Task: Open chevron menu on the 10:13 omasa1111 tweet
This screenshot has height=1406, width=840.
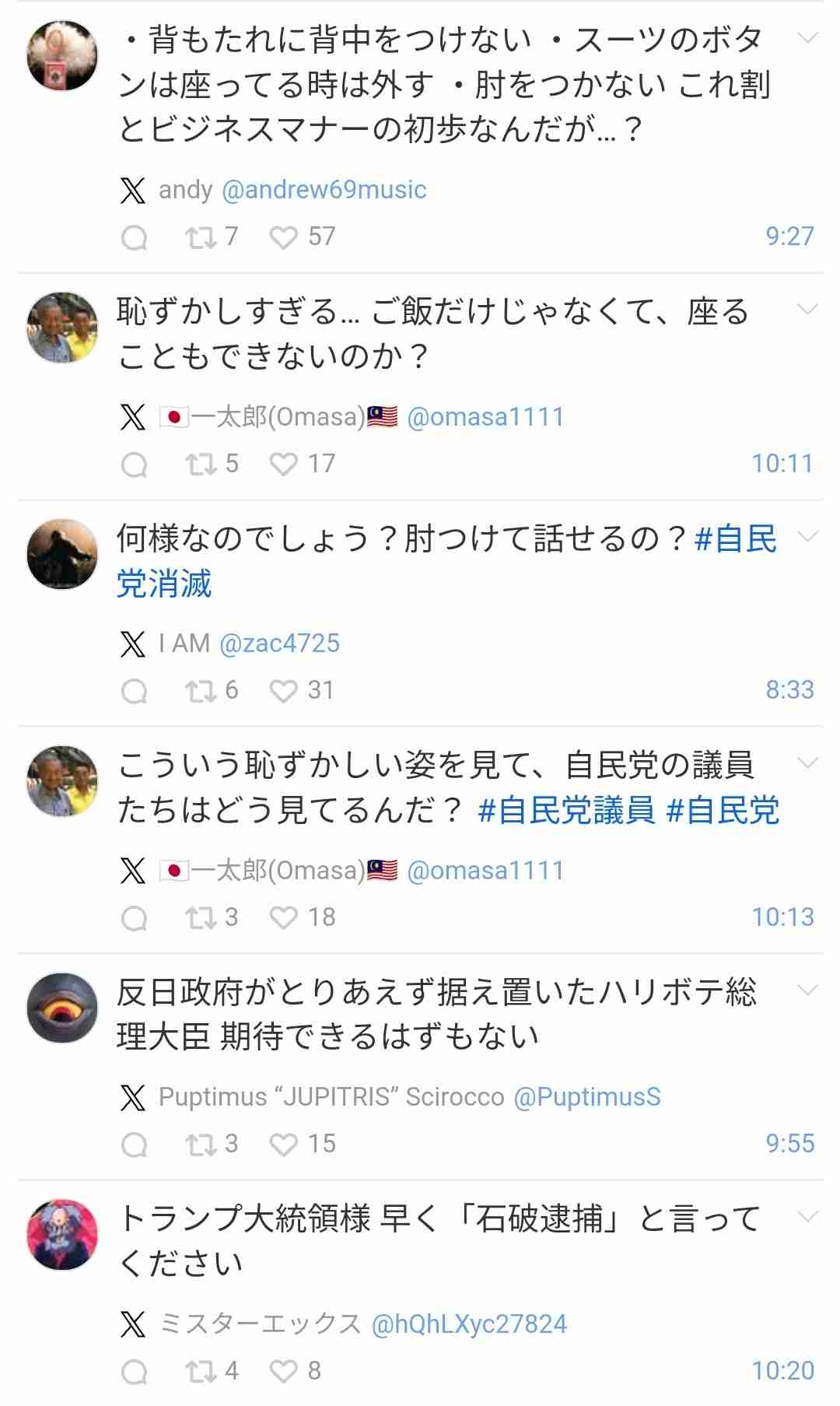Action: pyautogui.click(x=807, y=763)
